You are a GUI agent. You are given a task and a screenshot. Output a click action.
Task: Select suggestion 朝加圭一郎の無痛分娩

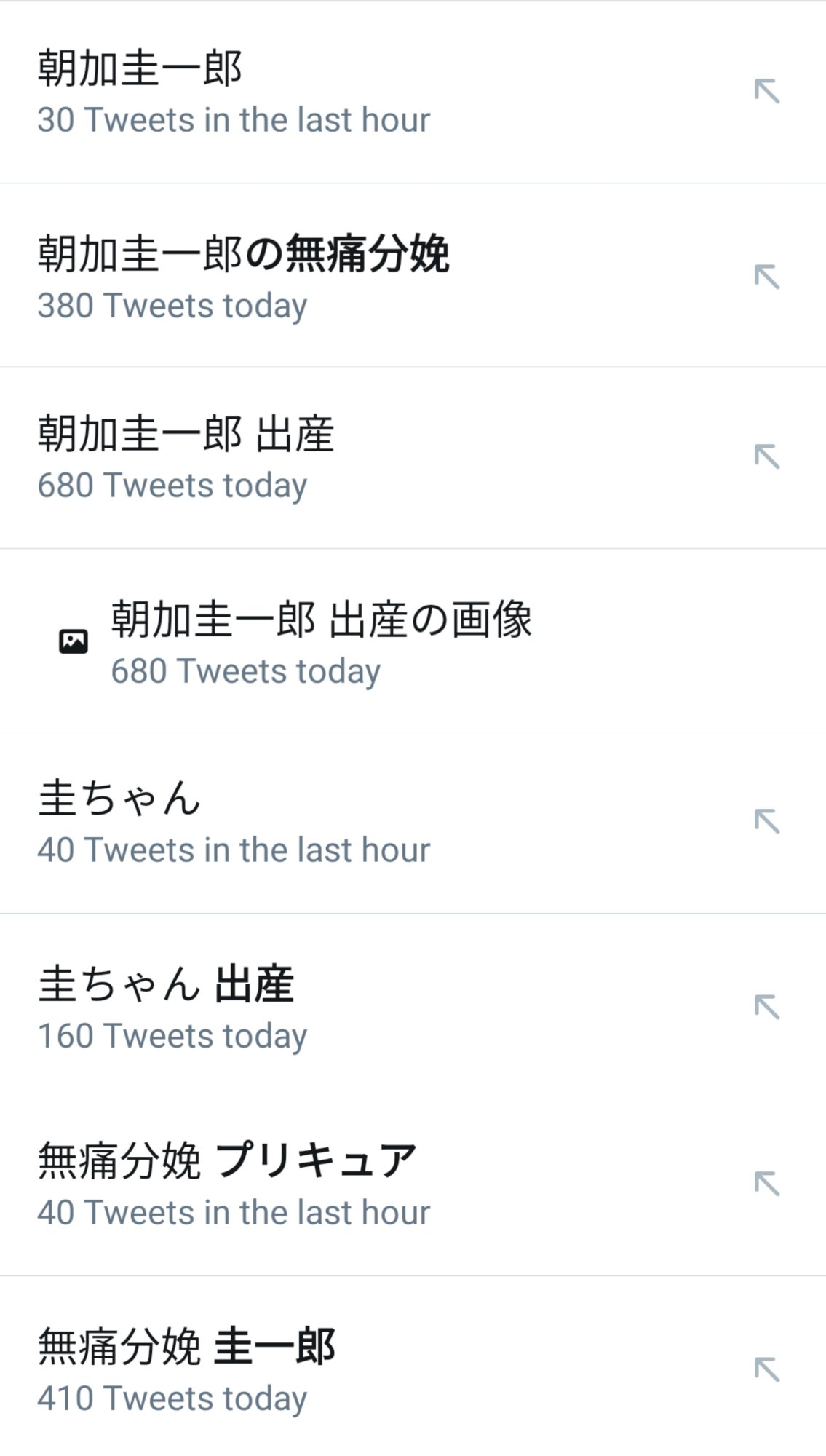pyautogui.click(x=244, y=277)
